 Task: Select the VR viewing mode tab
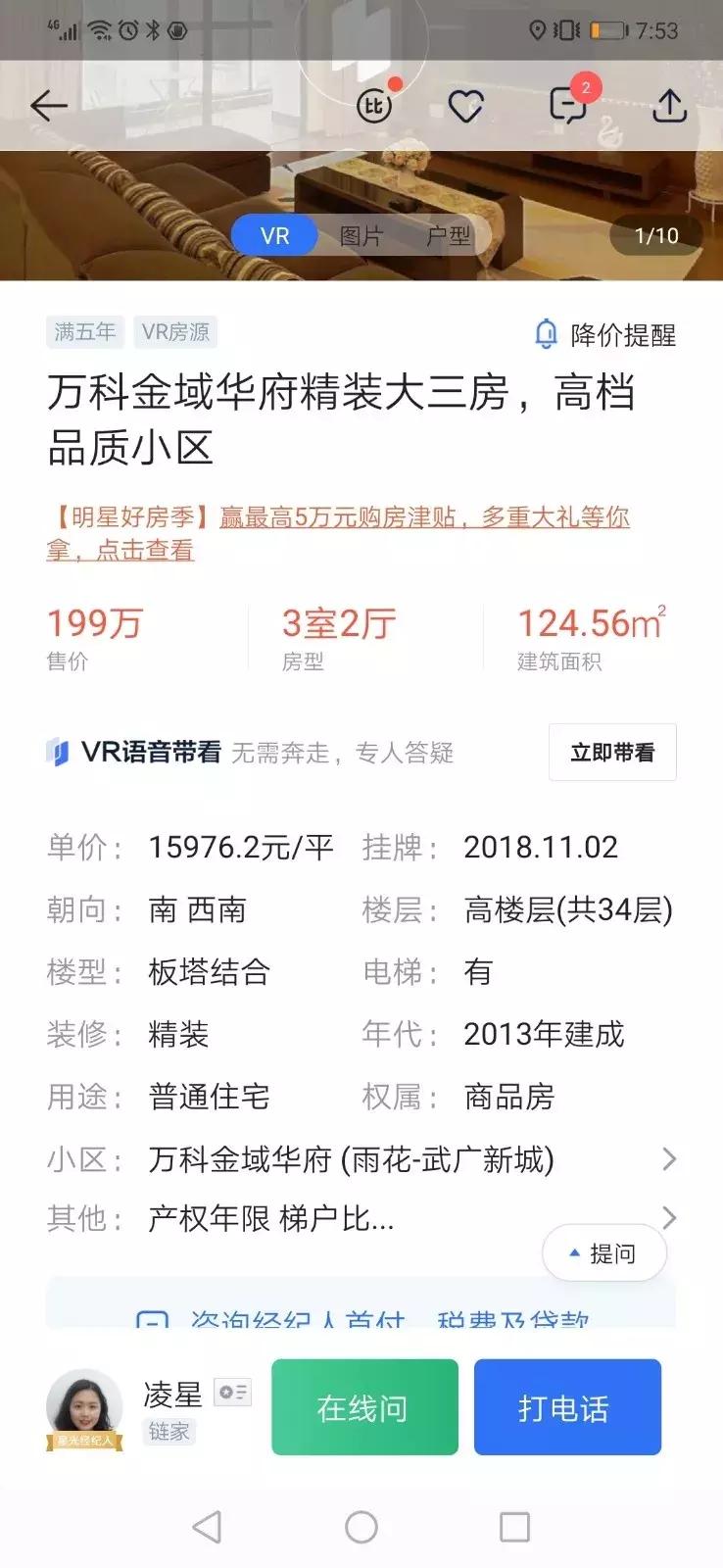(273, 235)
